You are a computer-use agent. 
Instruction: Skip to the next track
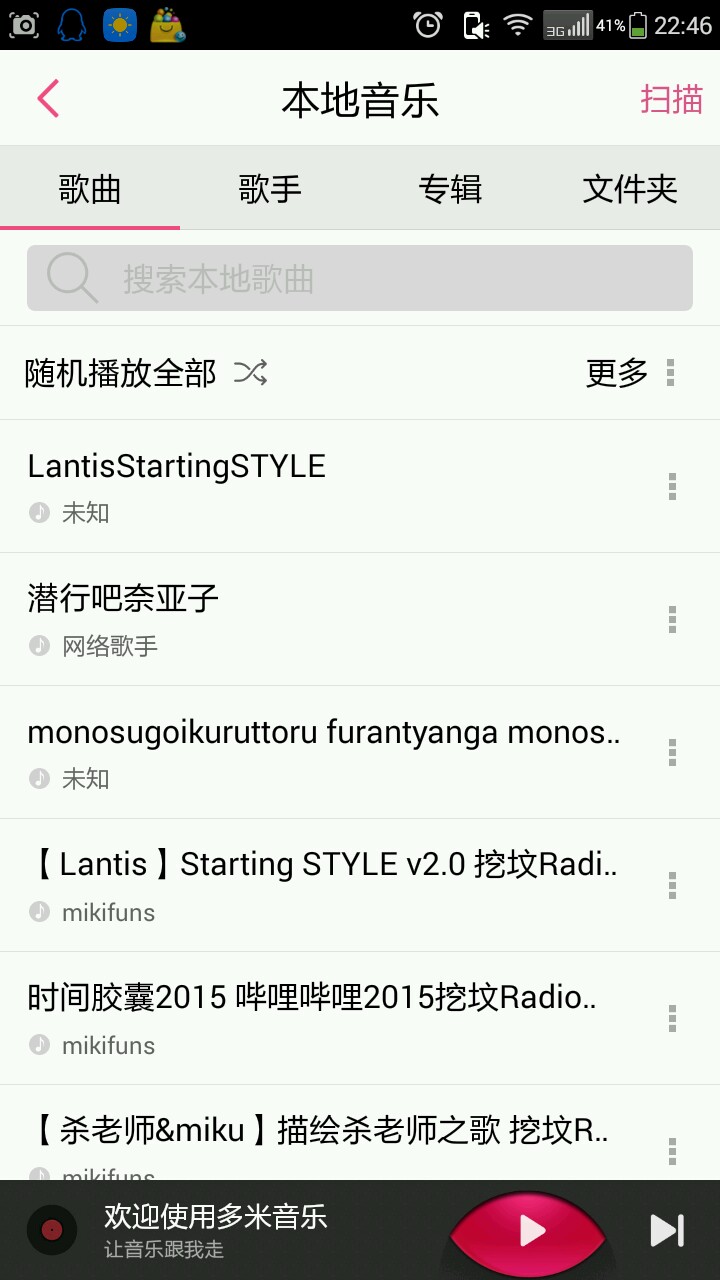click(667, 1231)
